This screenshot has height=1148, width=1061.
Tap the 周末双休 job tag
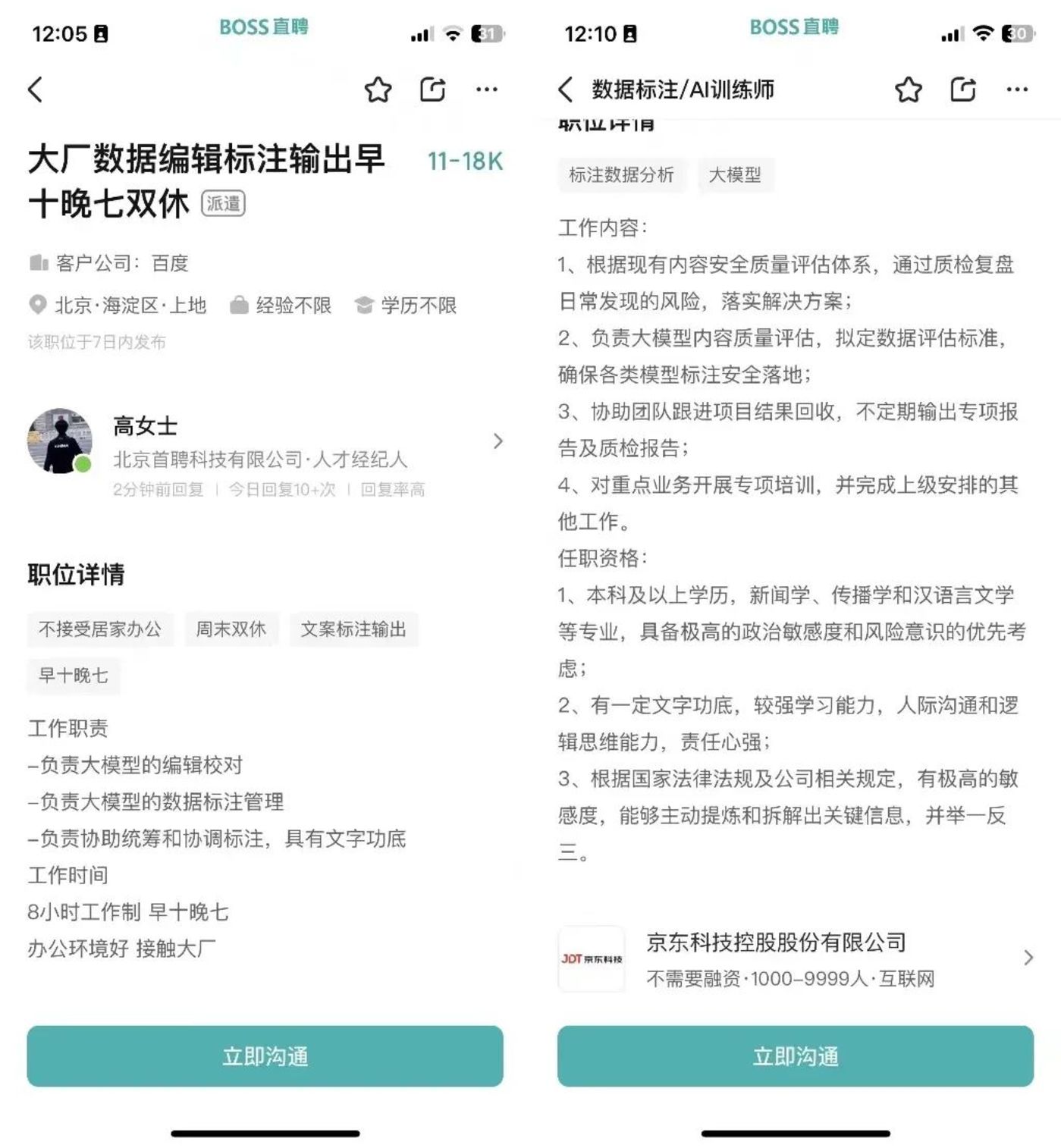(232, 629)
